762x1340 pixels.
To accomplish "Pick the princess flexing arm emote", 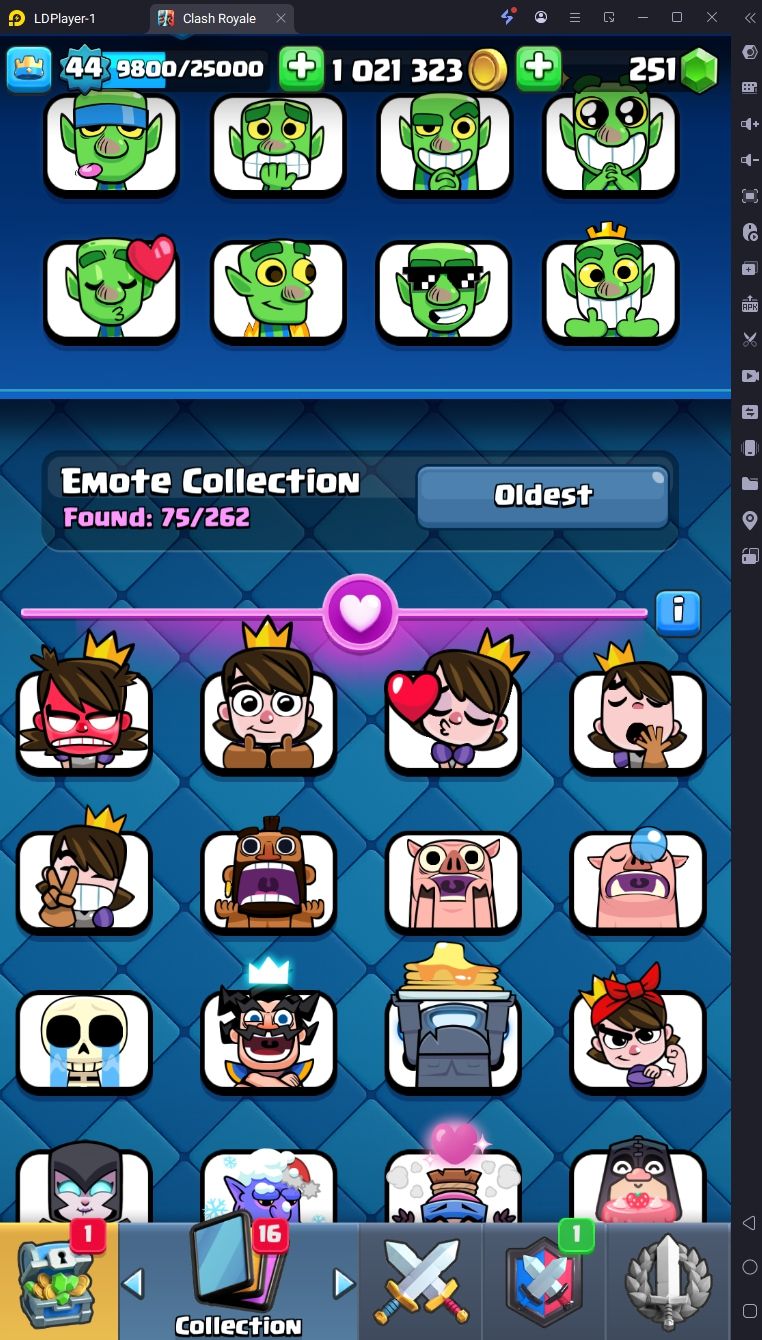I will coord(637,1042).
